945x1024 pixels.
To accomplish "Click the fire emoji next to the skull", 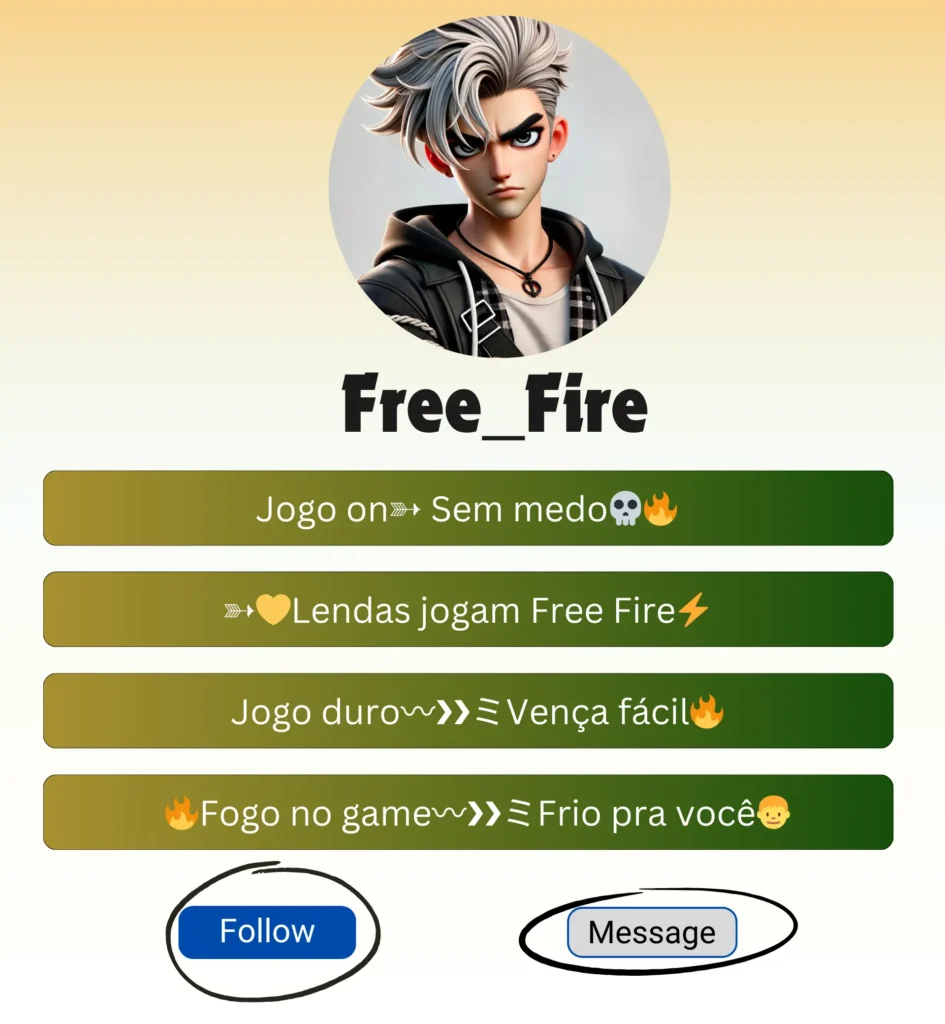I will [659, 509].
